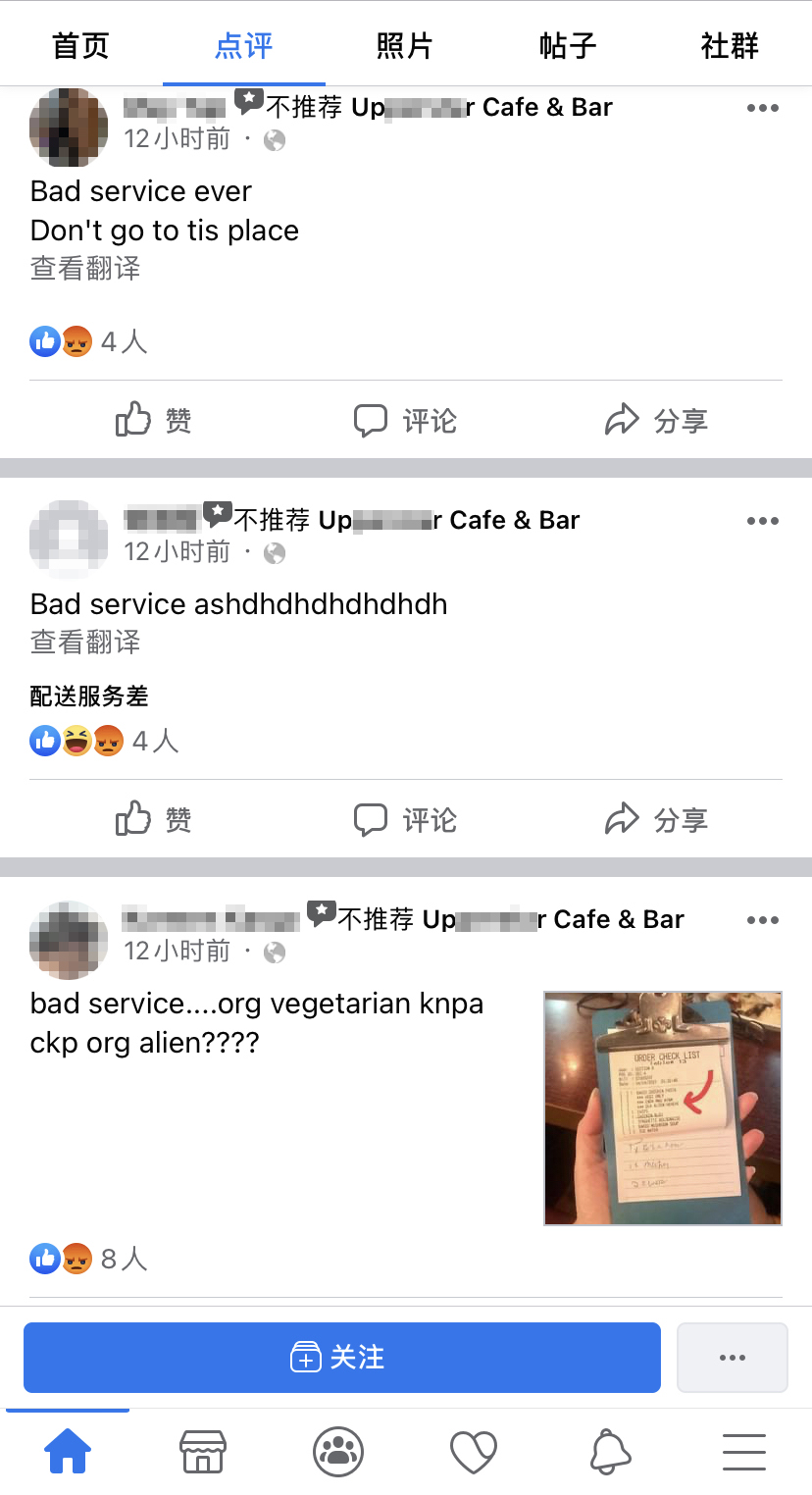
Task: Share the "Don't go to tis place" review
Action: coord(656,421)
